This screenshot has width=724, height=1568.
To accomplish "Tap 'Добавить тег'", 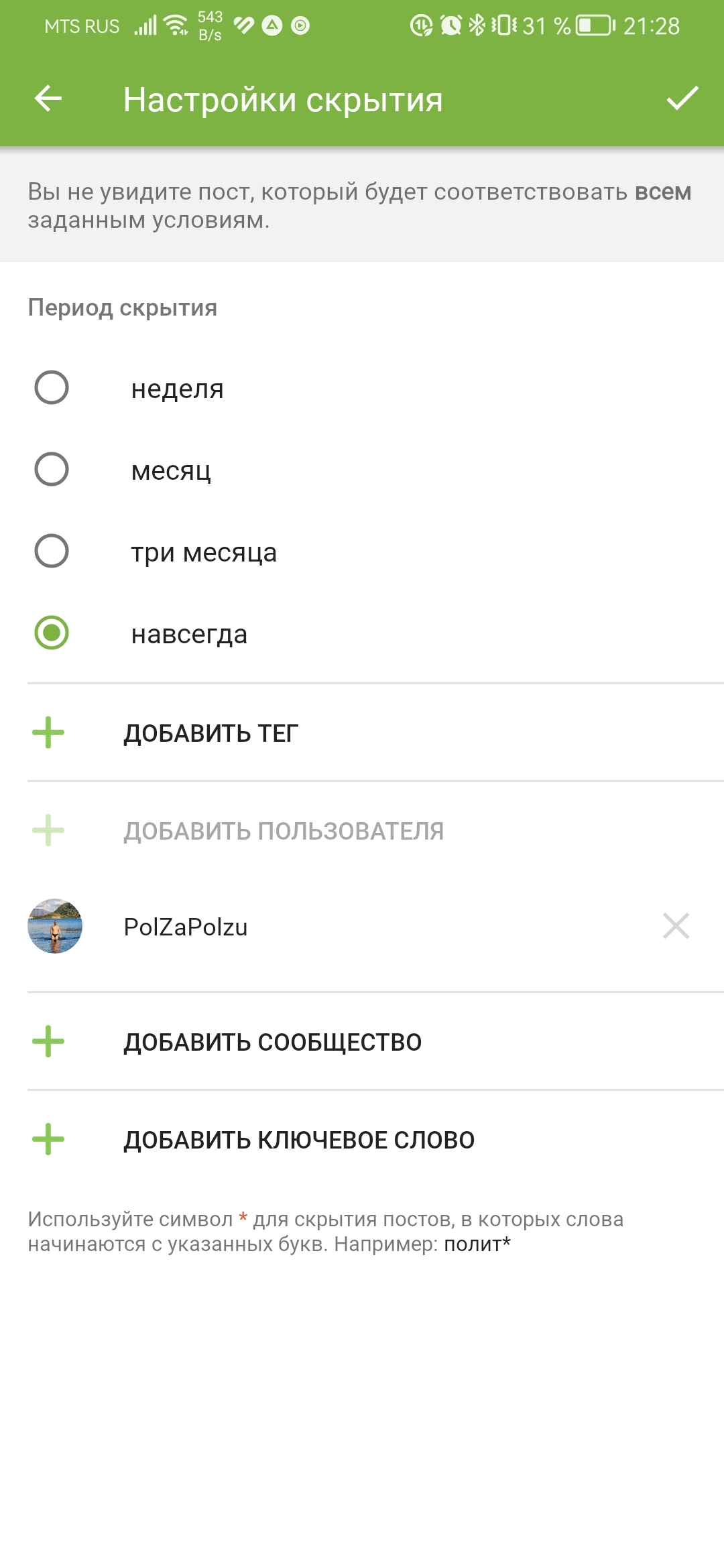I will tap(210, 733).
